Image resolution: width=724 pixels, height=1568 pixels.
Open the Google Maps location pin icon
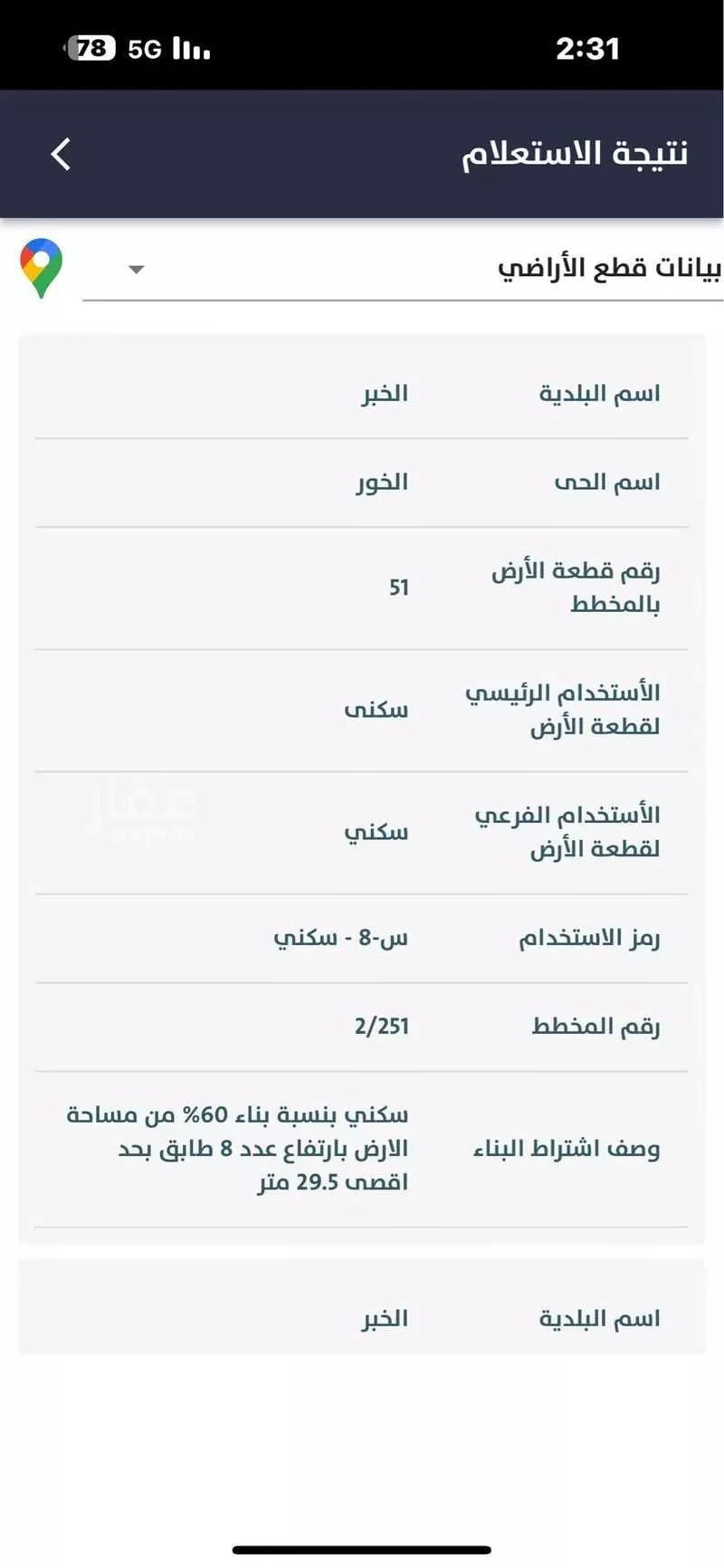[x=42, y=267]
